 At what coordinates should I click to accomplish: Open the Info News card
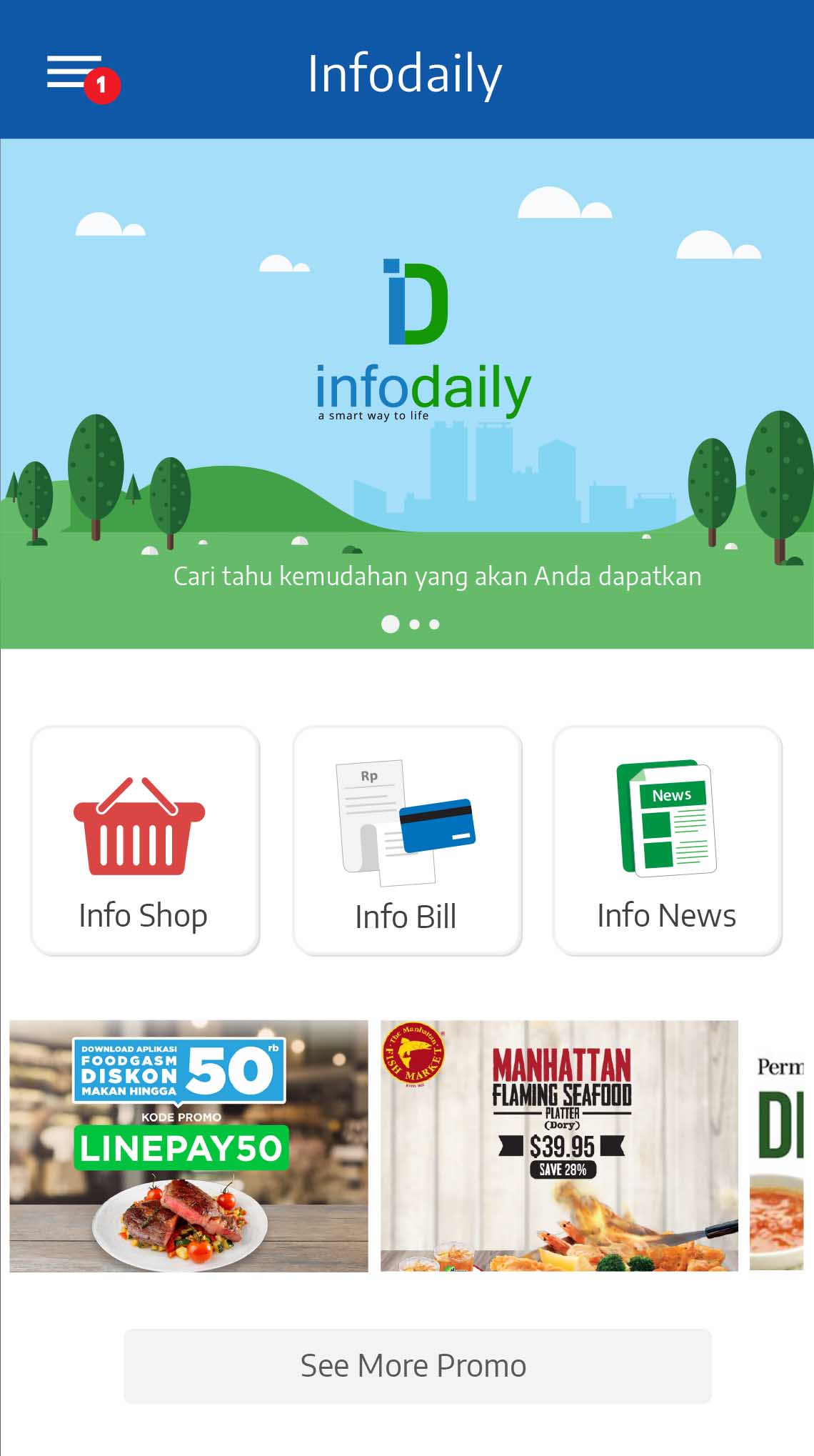[x=668, y=840]
